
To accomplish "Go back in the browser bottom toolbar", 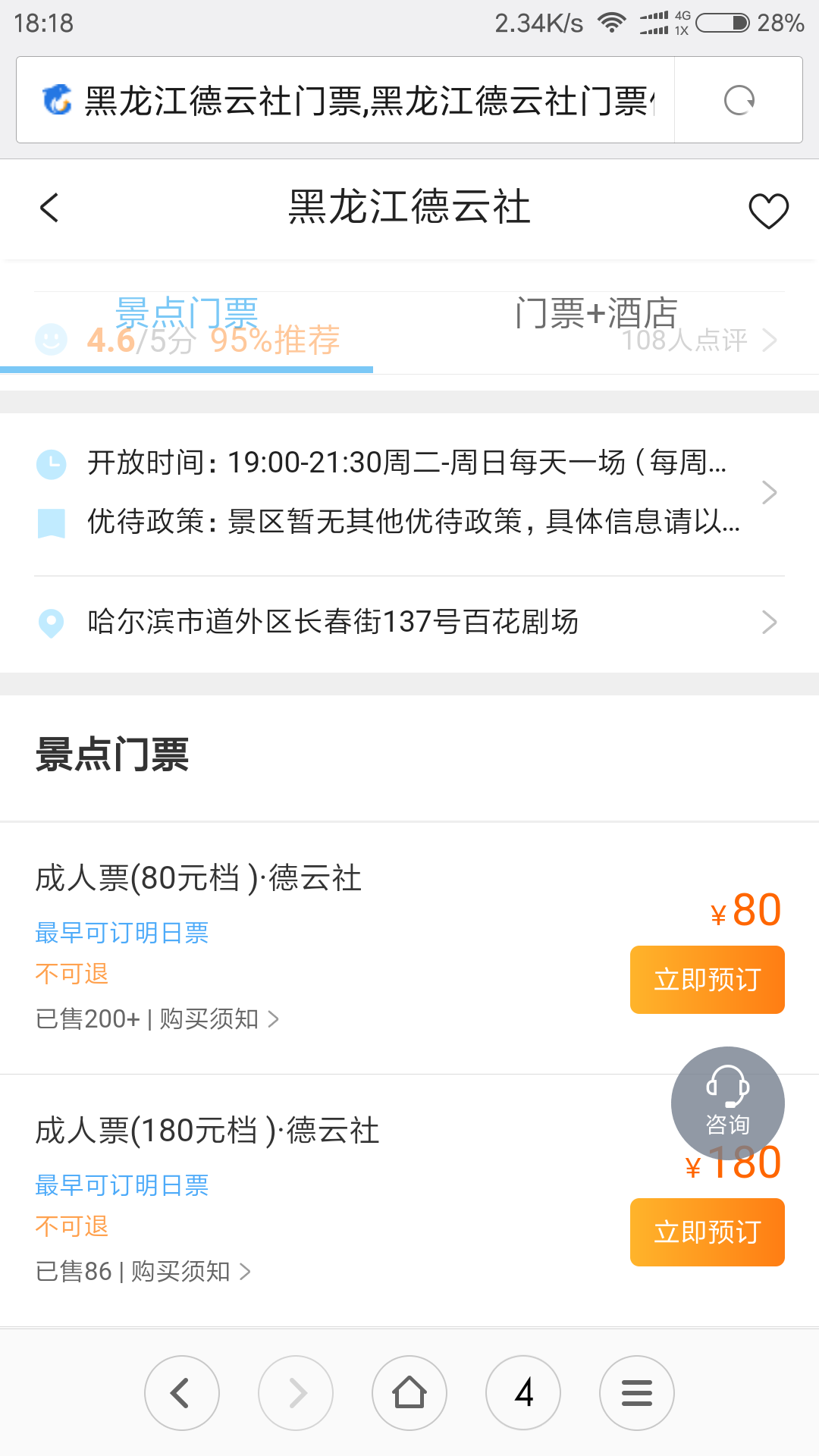I will pos(182,1392).
